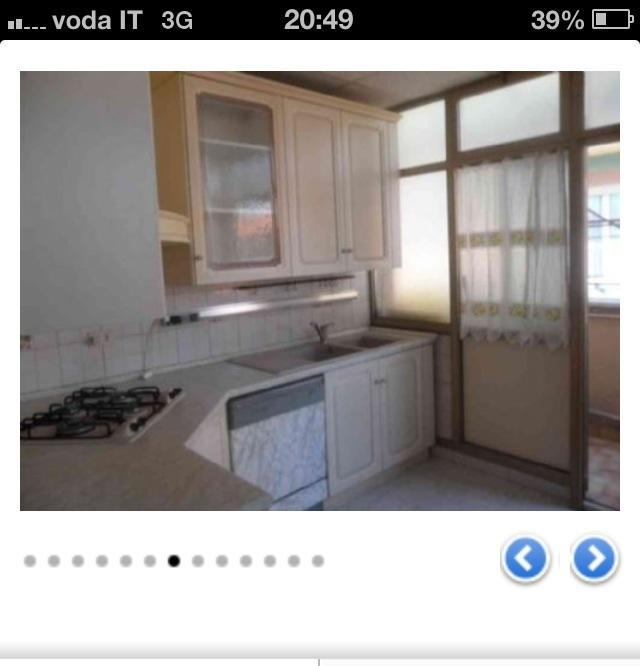
Task: Go back to the previous photo
Action: point(526,559)
